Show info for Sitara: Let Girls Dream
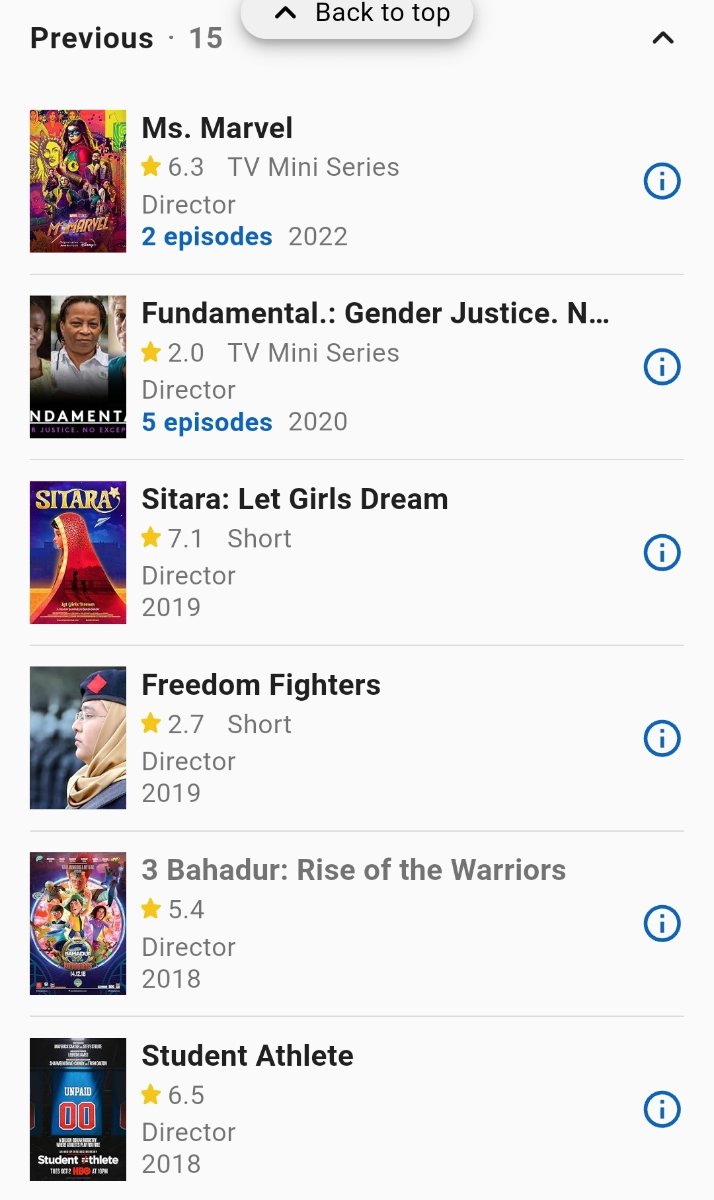Screen dimensions: 714x1200 tap(661, 553)
